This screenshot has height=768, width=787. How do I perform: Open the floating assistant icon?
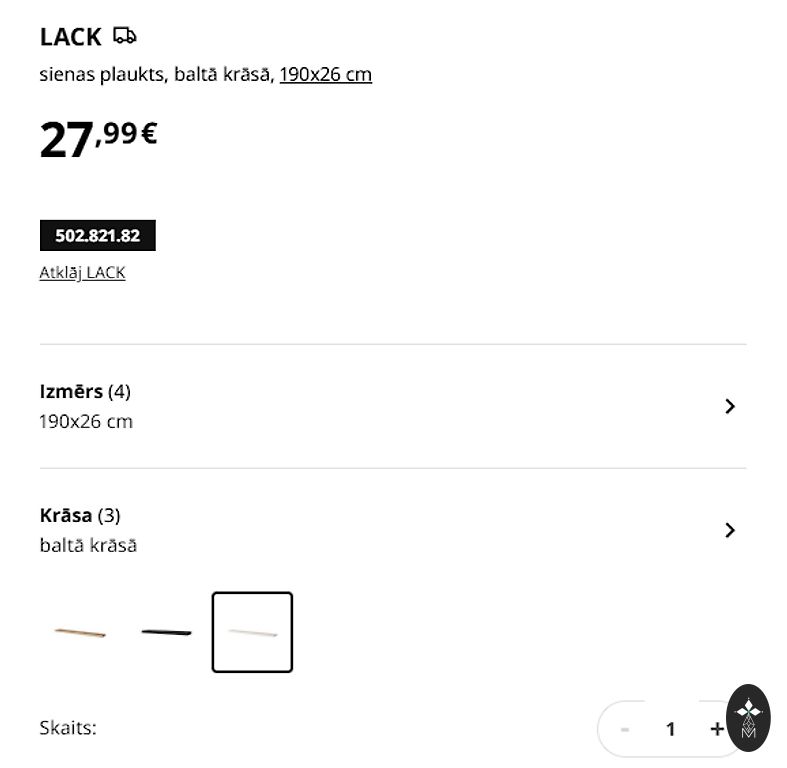pyautogui.click(x=748, y=717)
